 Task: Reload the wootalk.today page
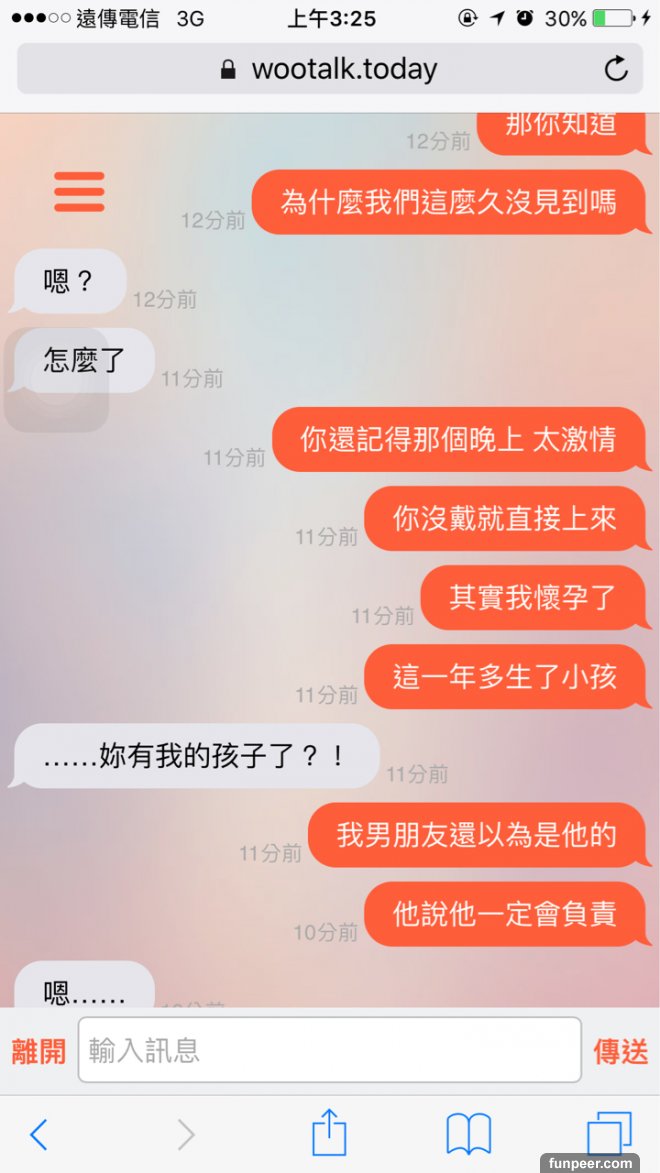[616, 69]
